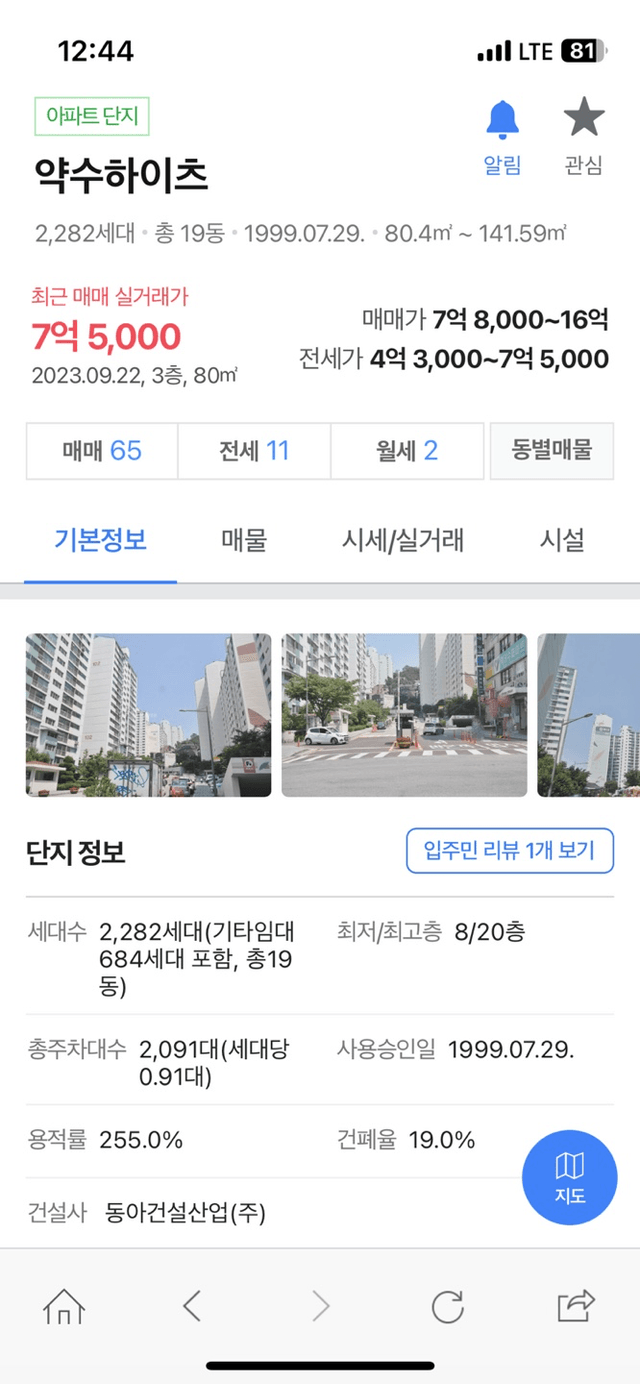Go to the browser home page

click(64, 1306)
